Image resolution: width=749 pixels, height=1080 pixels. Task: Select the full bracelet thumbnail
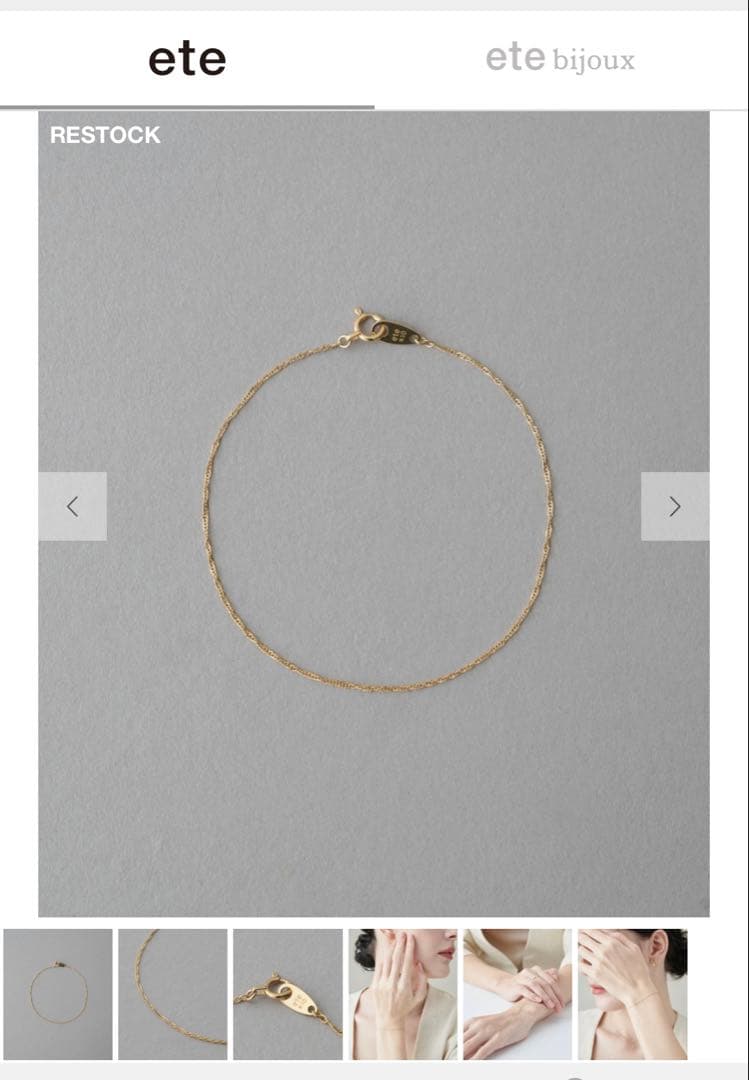pos(58,994)
